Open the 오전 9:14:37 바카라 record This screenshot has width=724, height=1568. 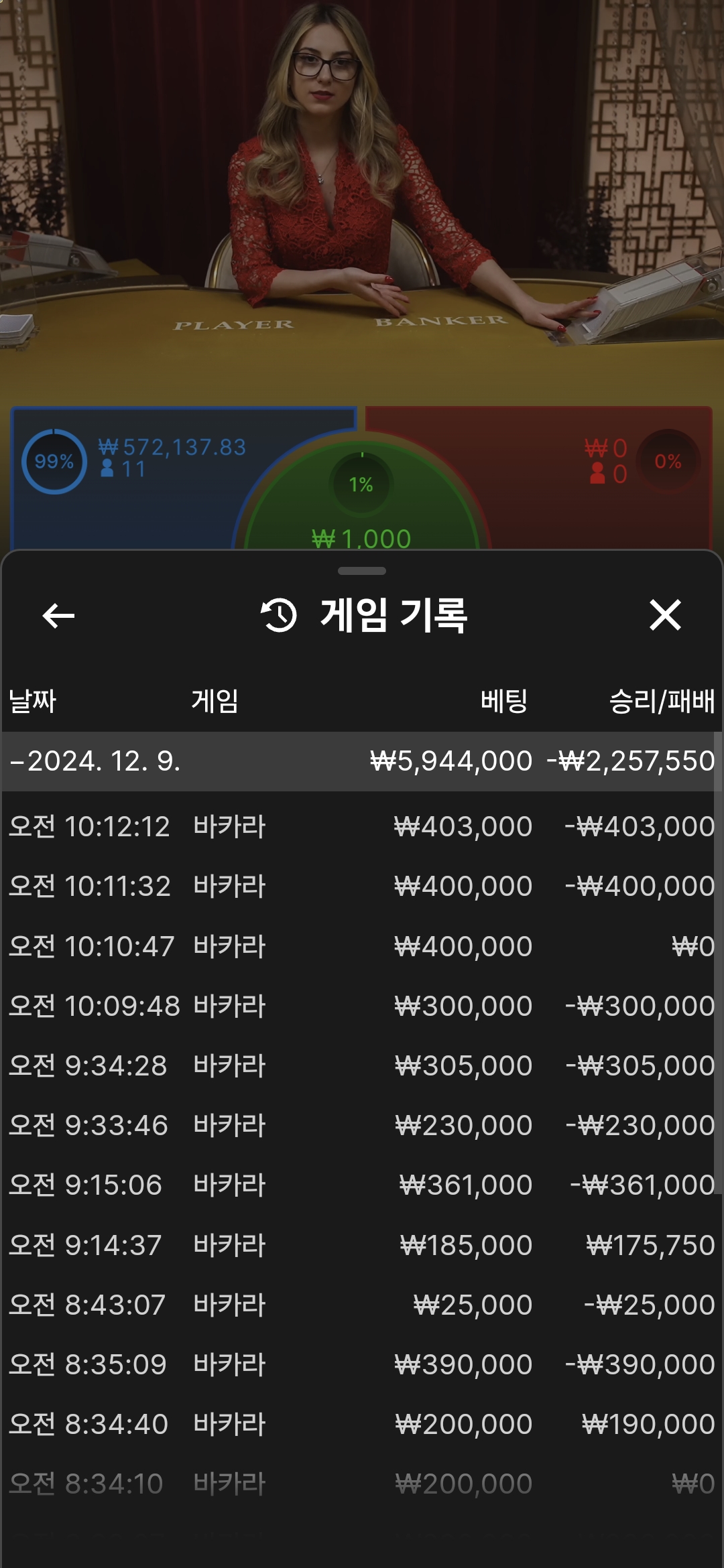(361, 1245)
